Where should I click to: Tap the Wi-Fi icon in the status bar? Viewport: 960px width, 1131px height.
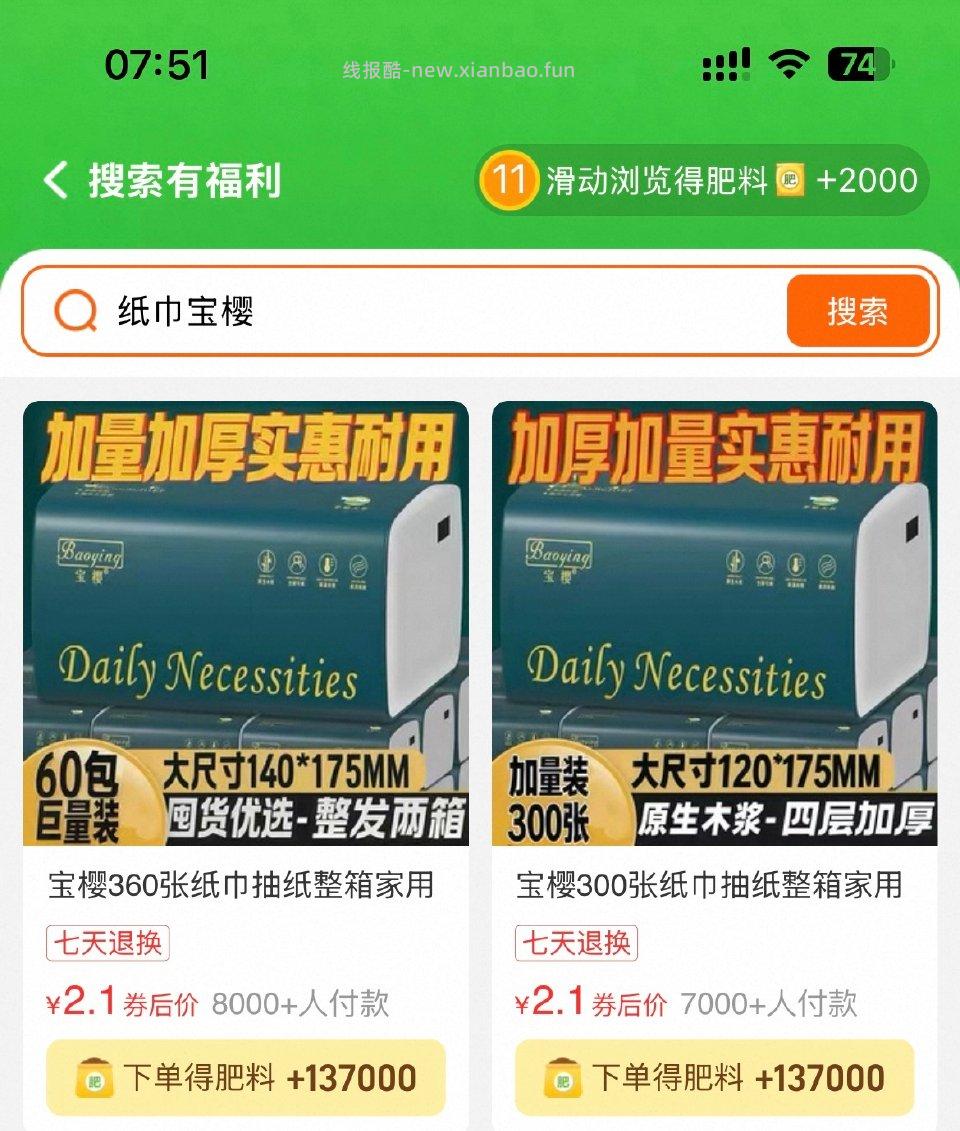(x=788, y=62)
